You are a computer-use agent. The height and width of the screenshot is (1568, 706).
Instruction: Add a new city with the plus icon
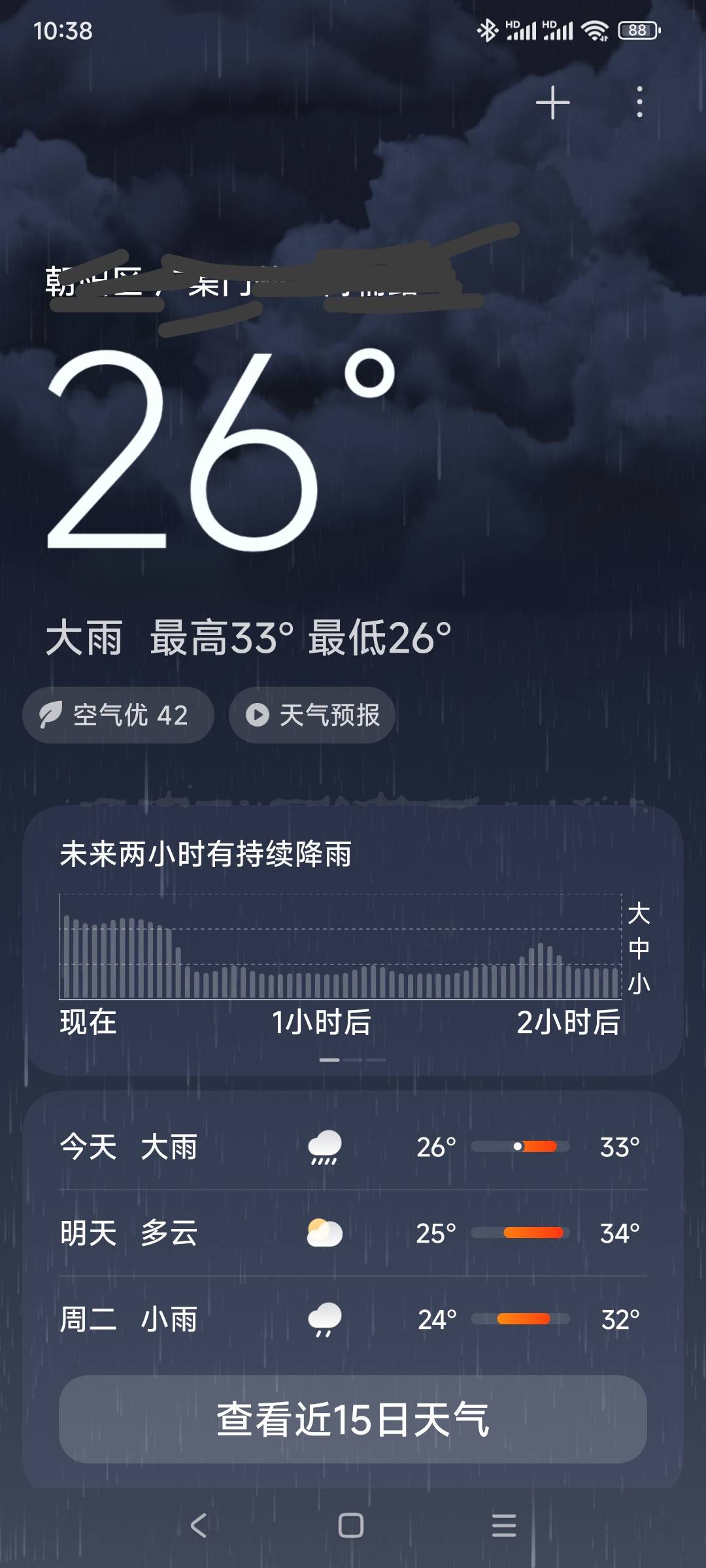(x=552, y=103)
